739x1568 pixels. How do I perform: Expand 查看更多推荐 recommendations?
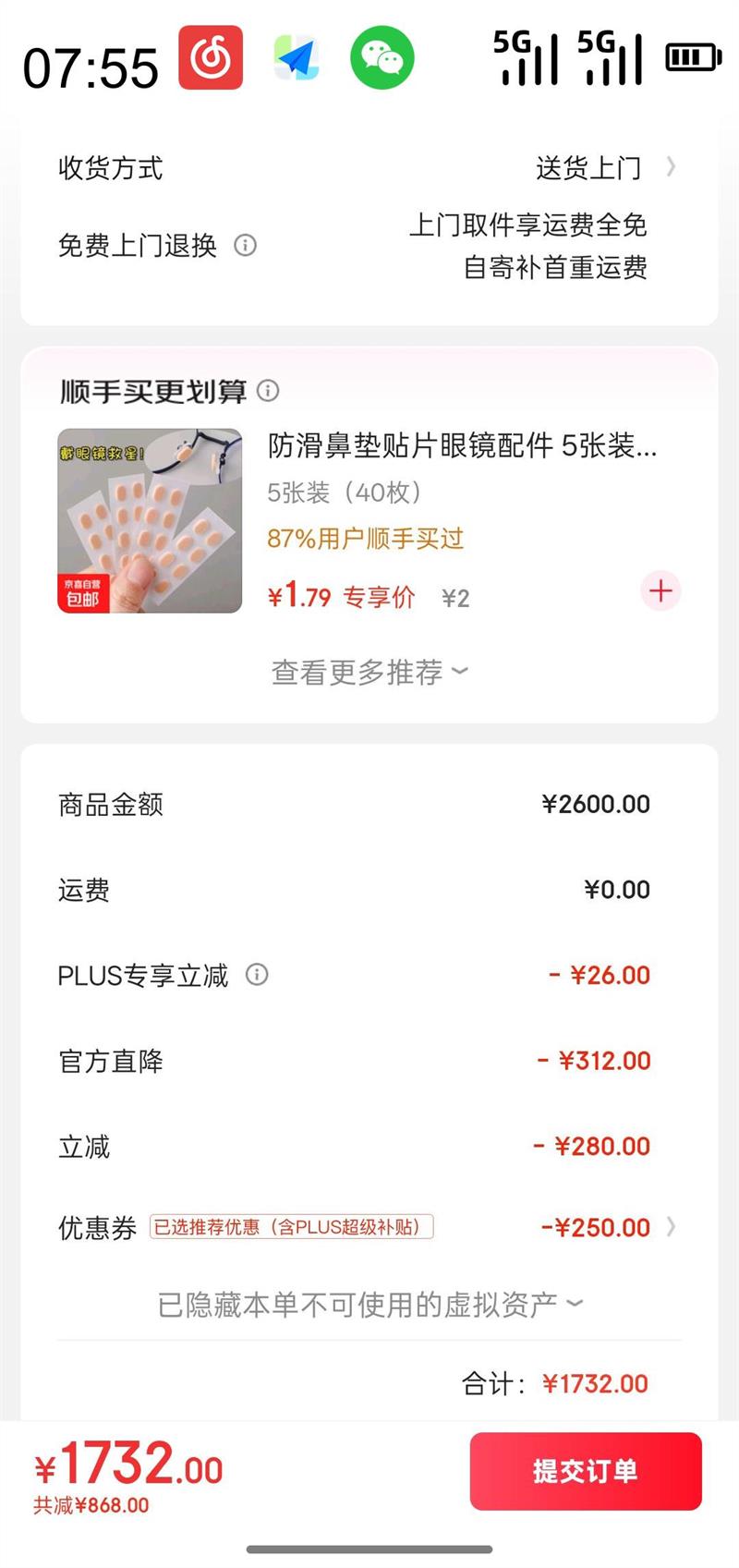[369, 673]
